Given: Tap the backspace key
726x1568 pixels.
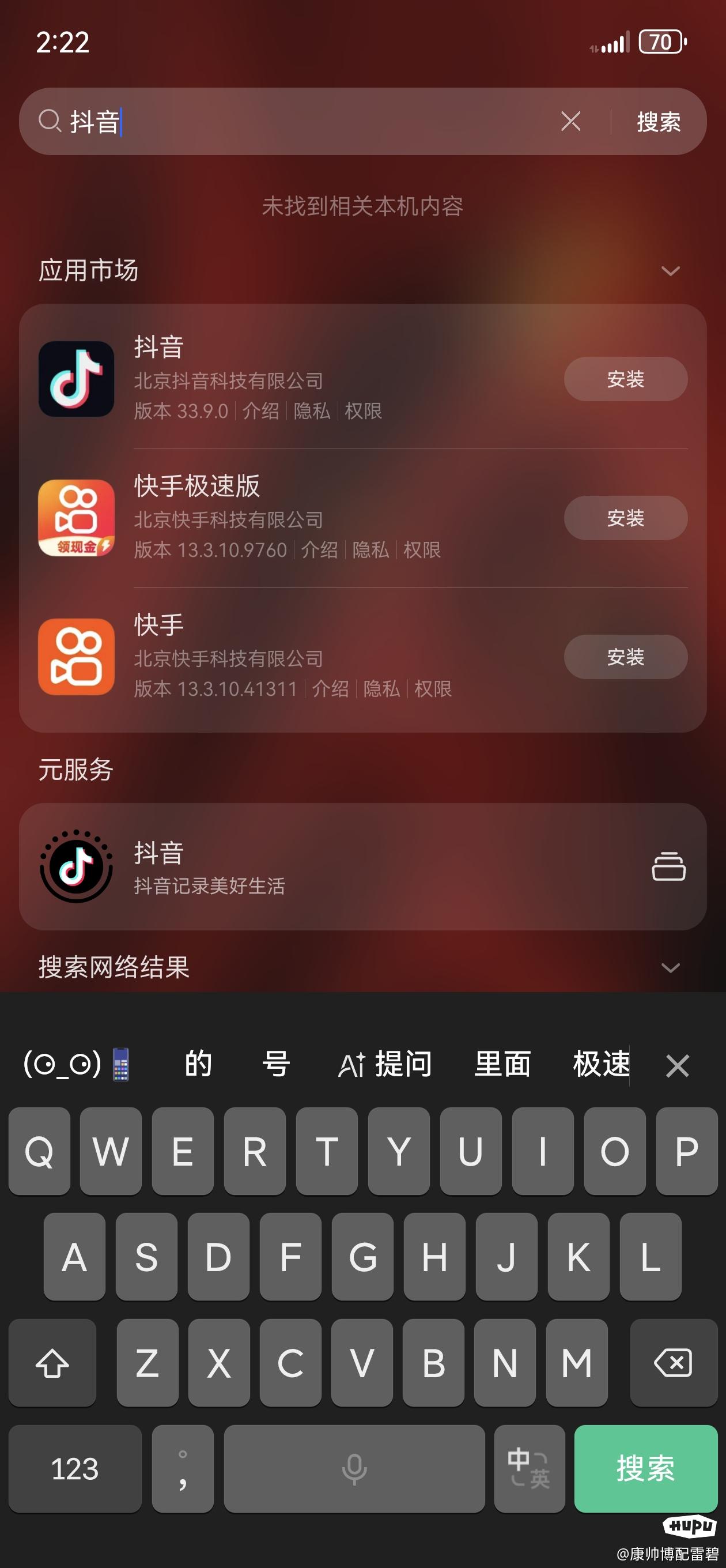Looking at the screenshot, I should coord(673,1362).
